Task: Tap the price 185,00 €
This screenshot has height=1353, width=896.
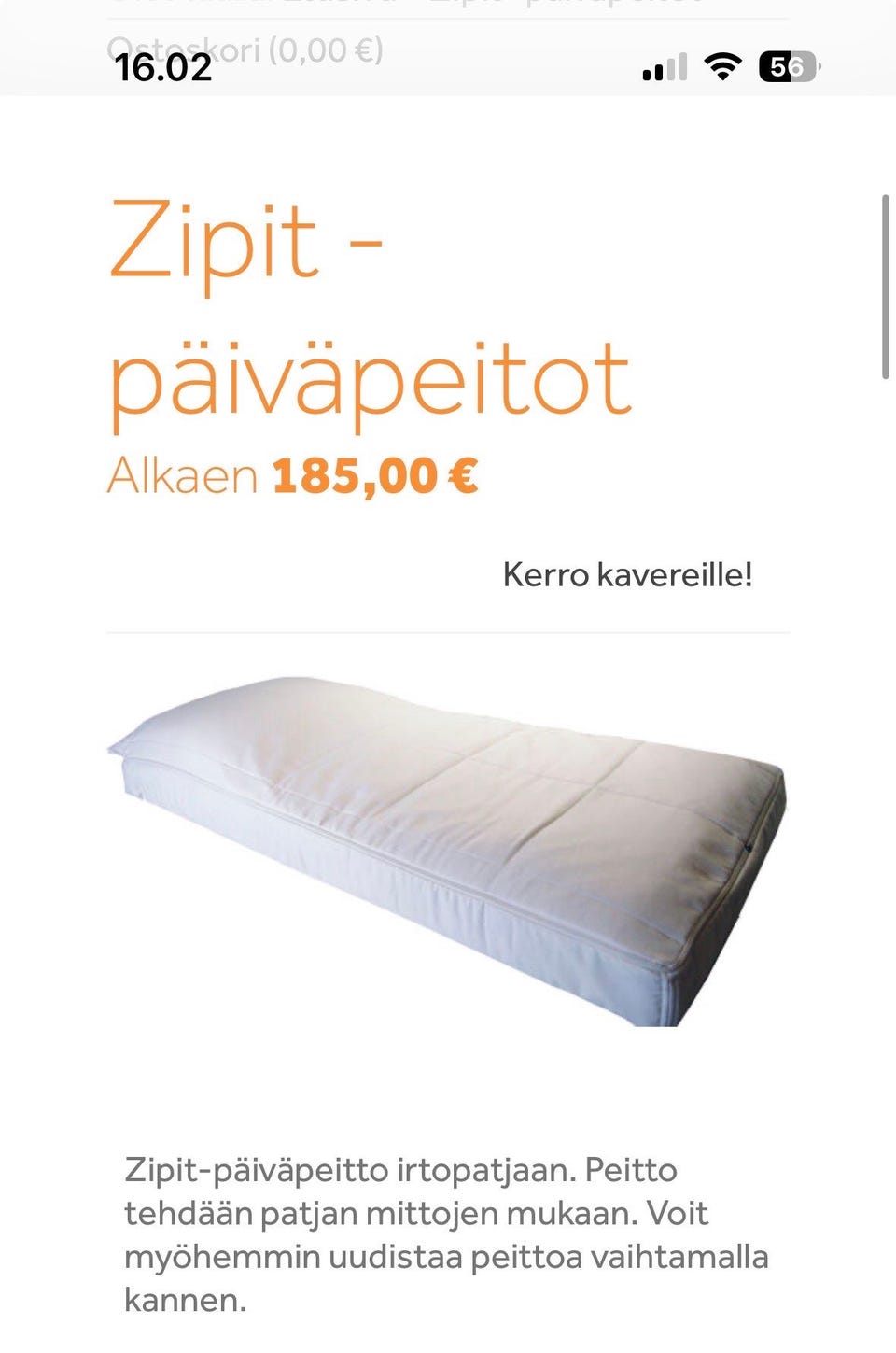Action: pos(371,476)
